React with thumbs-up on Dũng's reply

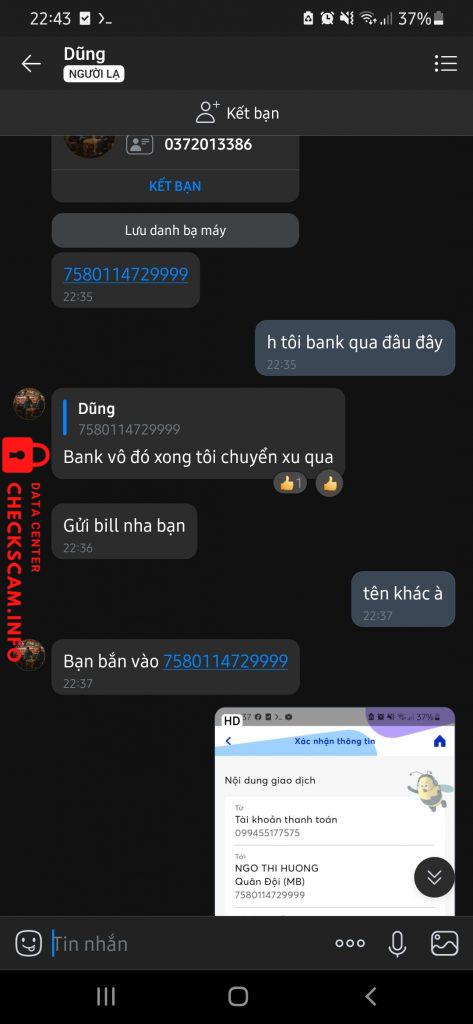tap(329, 484)
